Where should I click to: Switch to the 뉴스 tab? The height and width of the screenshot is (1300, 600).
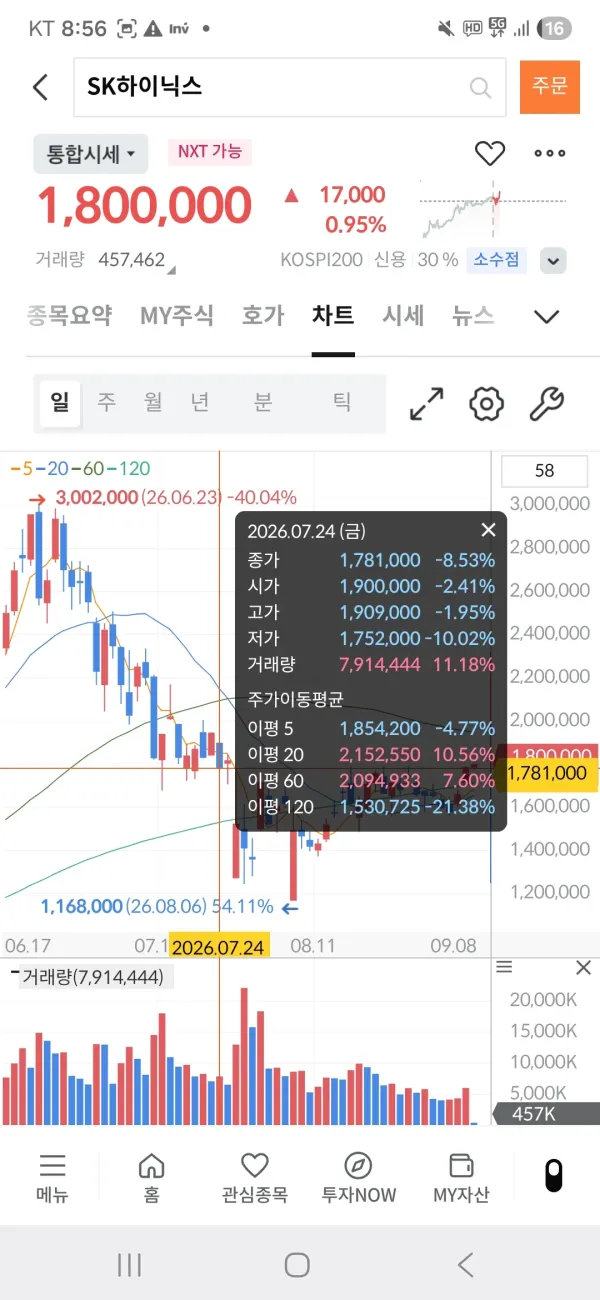(x=473, y=316)
